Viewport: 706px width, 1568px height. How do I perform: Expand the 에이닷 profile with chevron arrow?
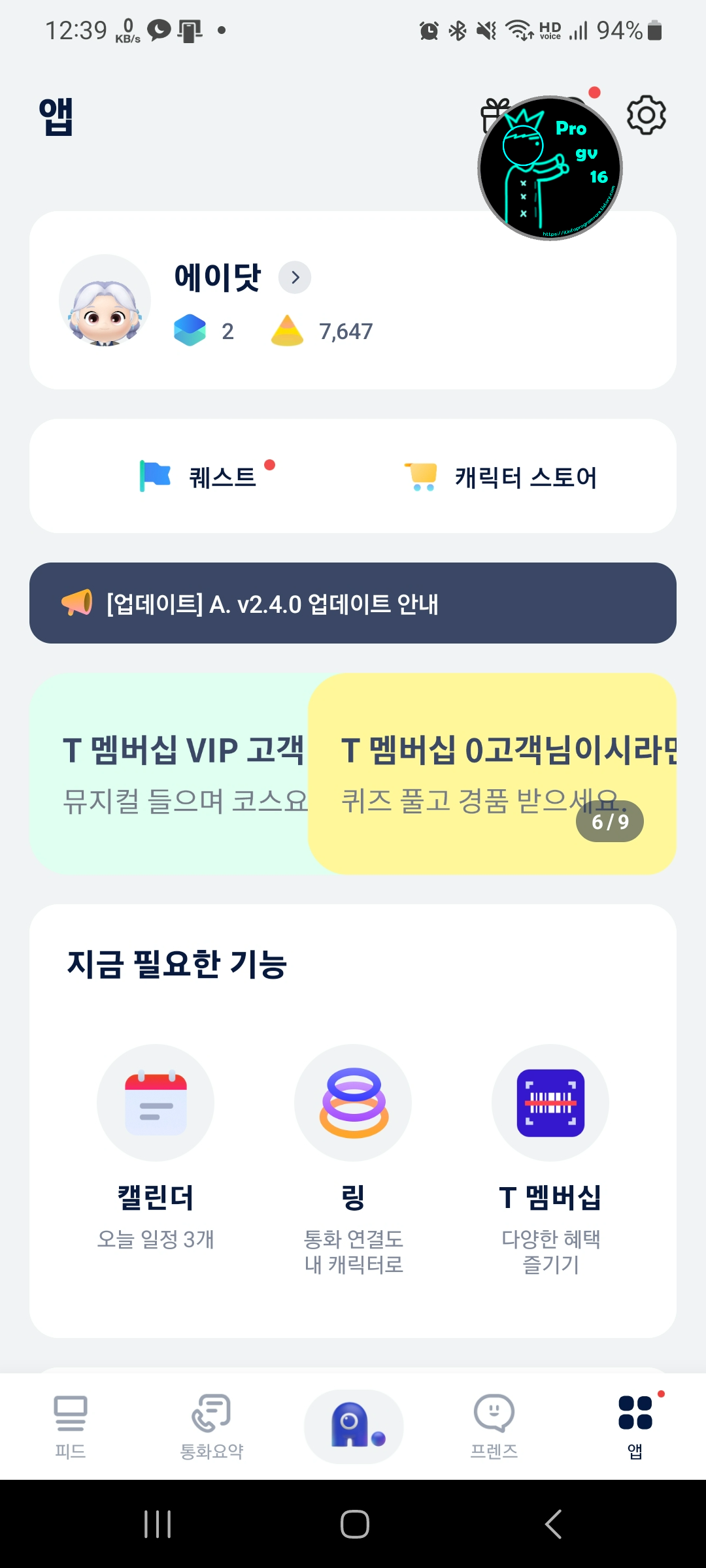(294, 277)
